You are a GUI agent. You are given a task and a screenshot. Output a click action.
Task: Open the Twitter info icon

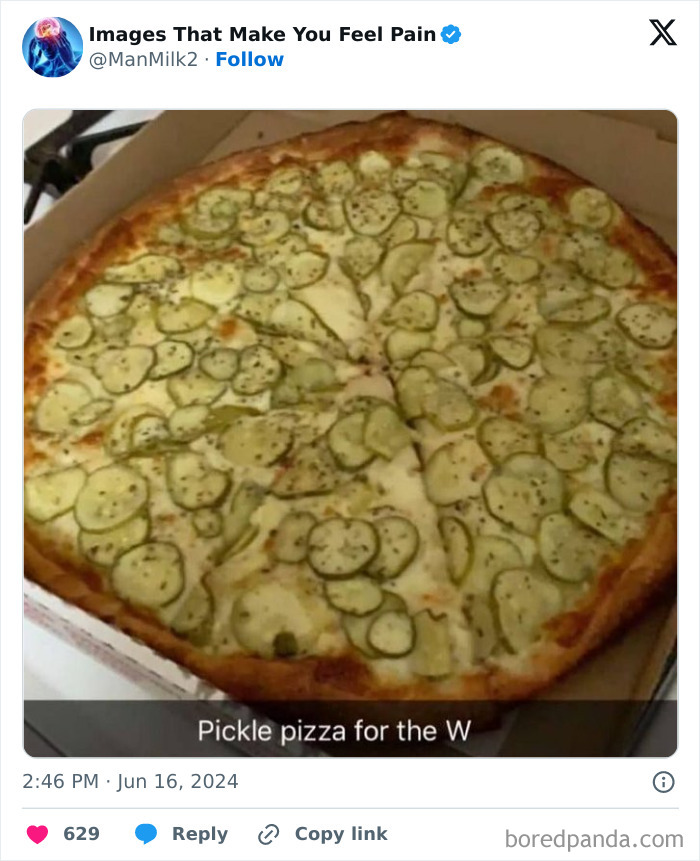[x=663, y=782]
